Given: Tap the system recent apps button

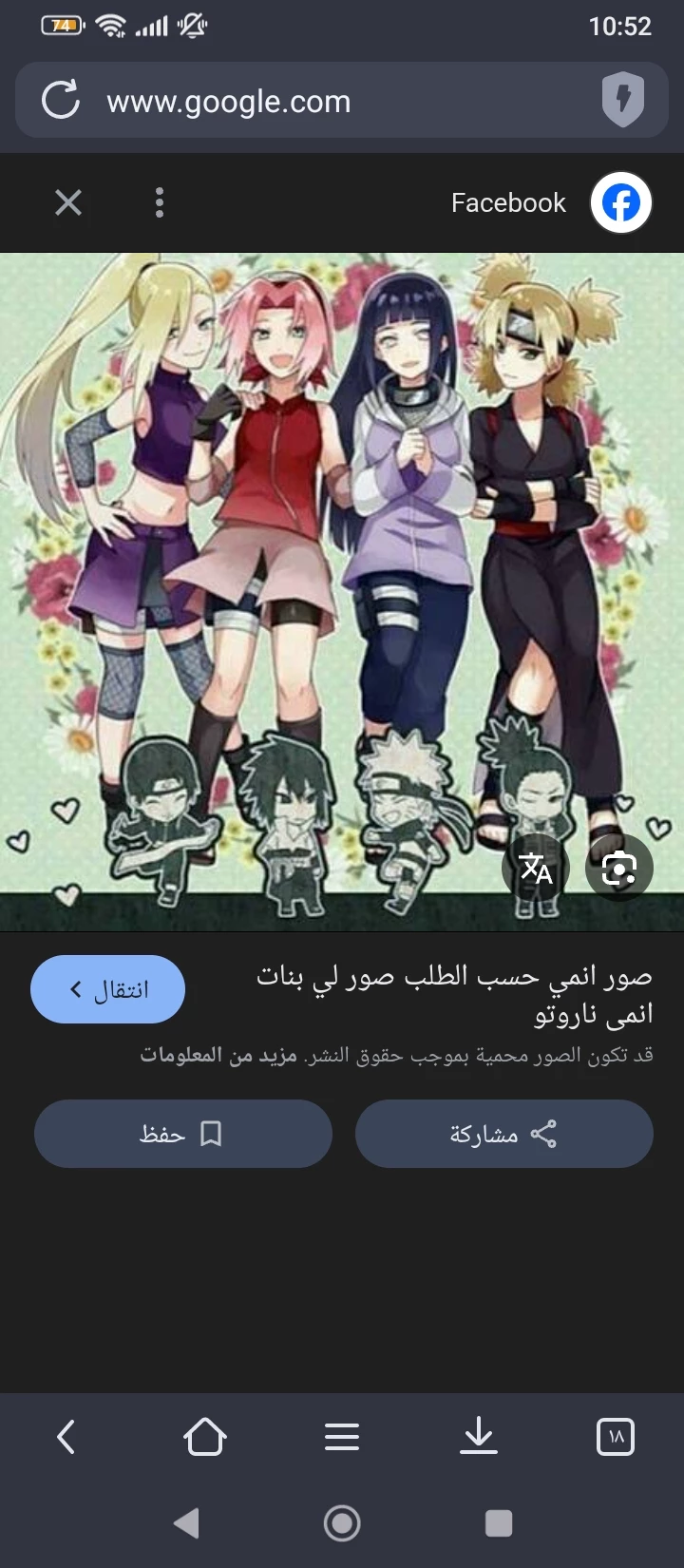Looking at the screenshot, I should (499, 1523).
